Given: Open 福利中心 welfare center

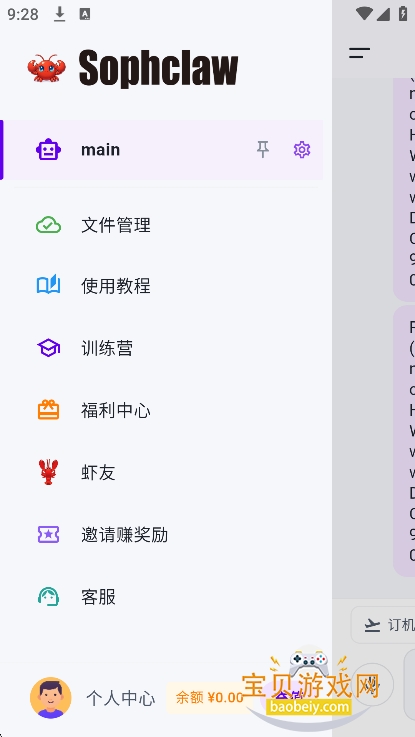Looking at the screenshot, I should pos(162,410).
